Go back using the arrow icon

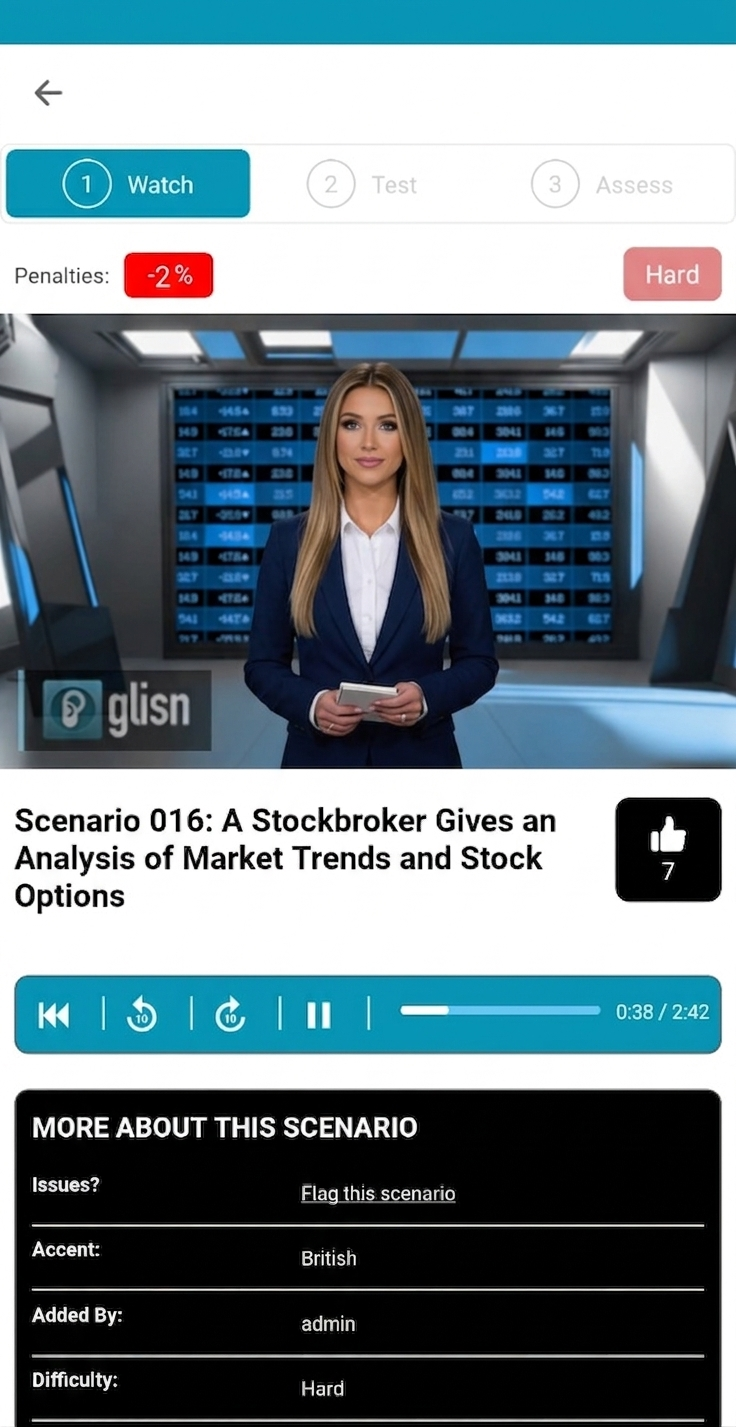[48, 93]
